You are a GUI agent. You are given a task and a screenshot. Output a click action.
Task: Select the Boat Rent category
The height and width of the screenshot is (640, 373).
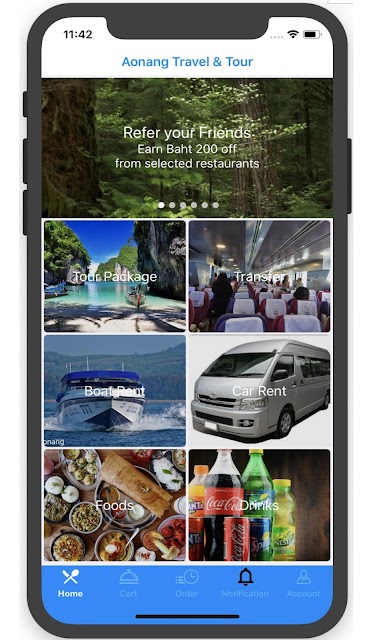115,391
